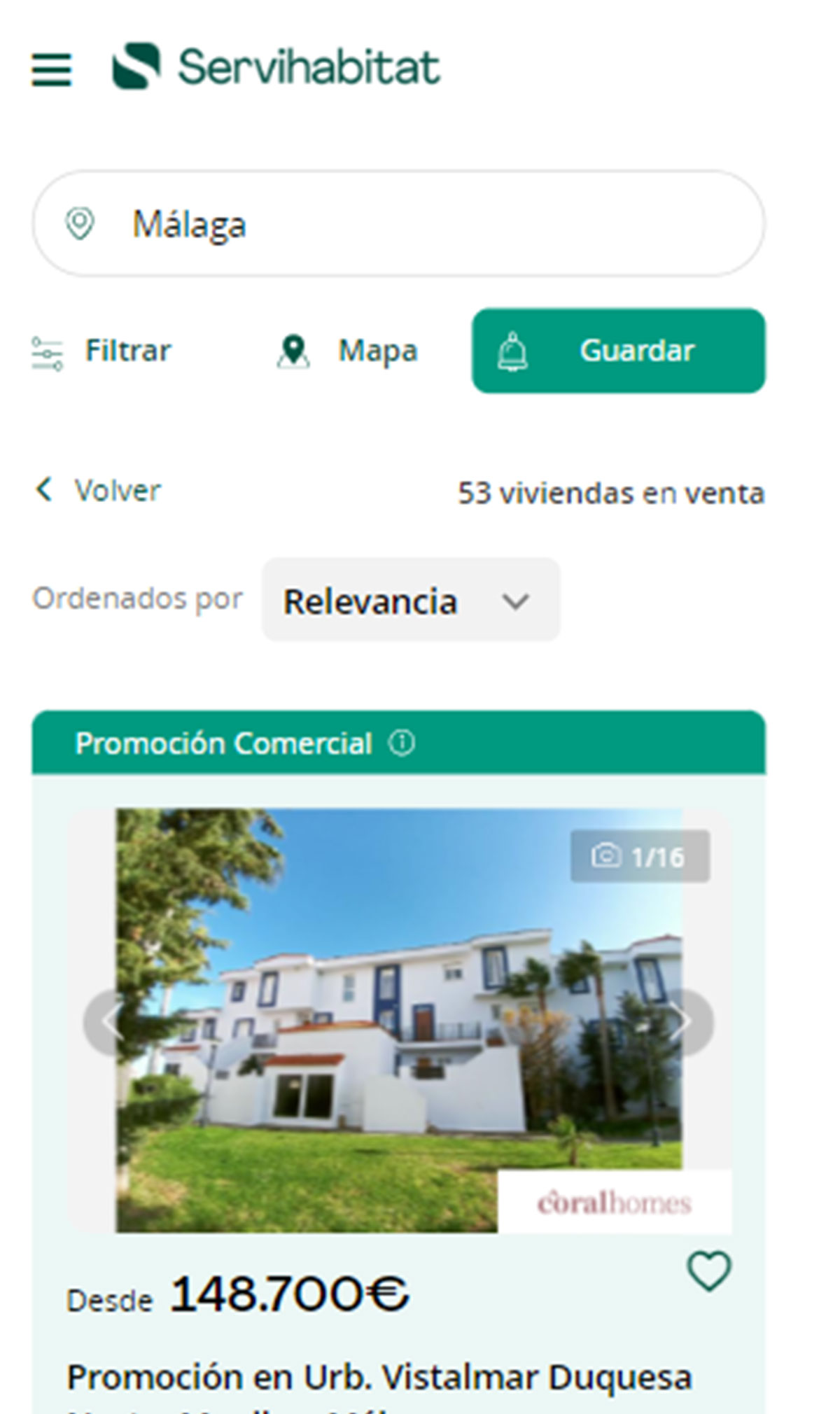The image size is (840, 1414).
Task: Show info about Promoción Comercial
Action: click(402, 743)
